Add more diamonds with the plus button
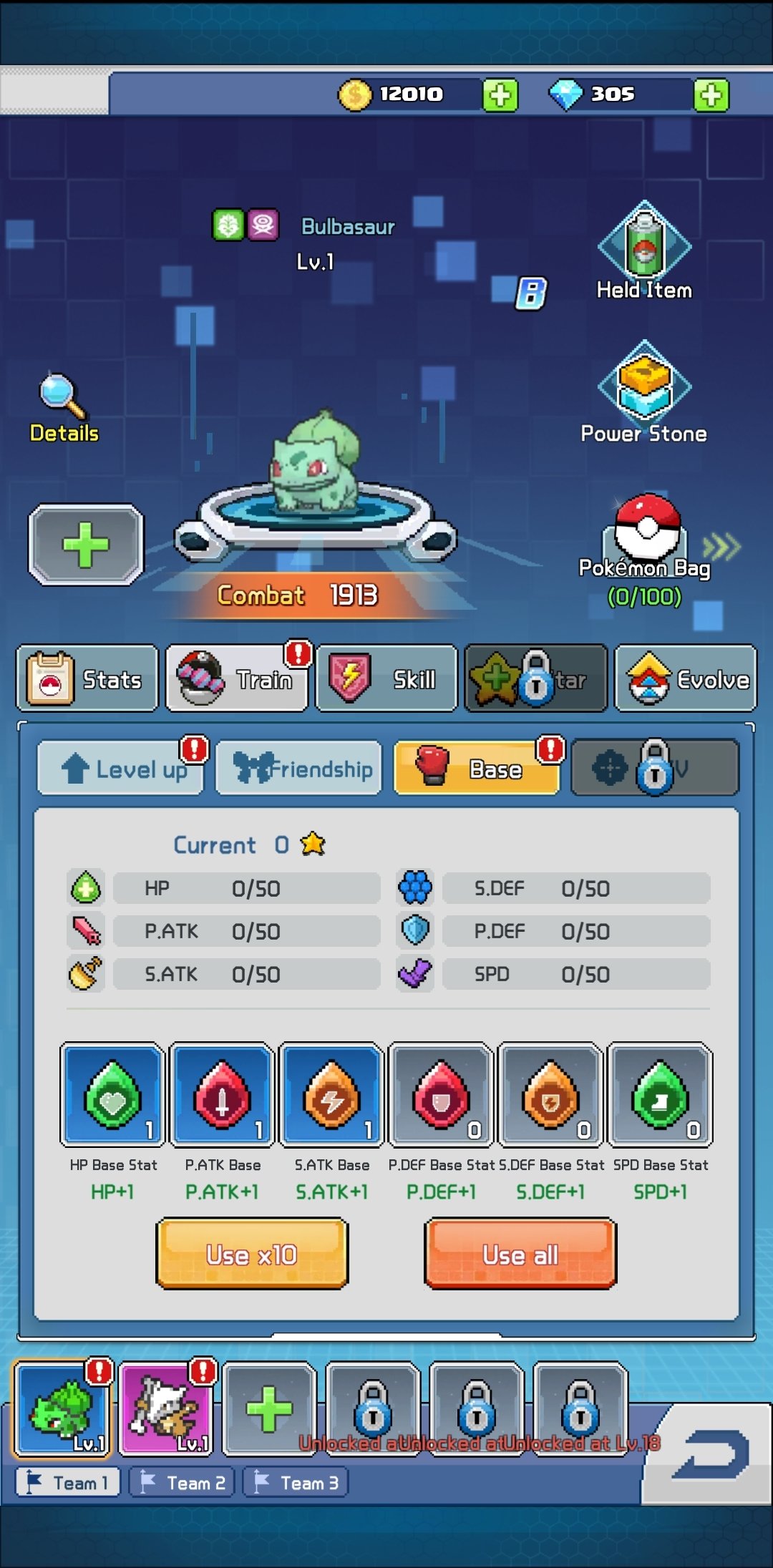 711,95
